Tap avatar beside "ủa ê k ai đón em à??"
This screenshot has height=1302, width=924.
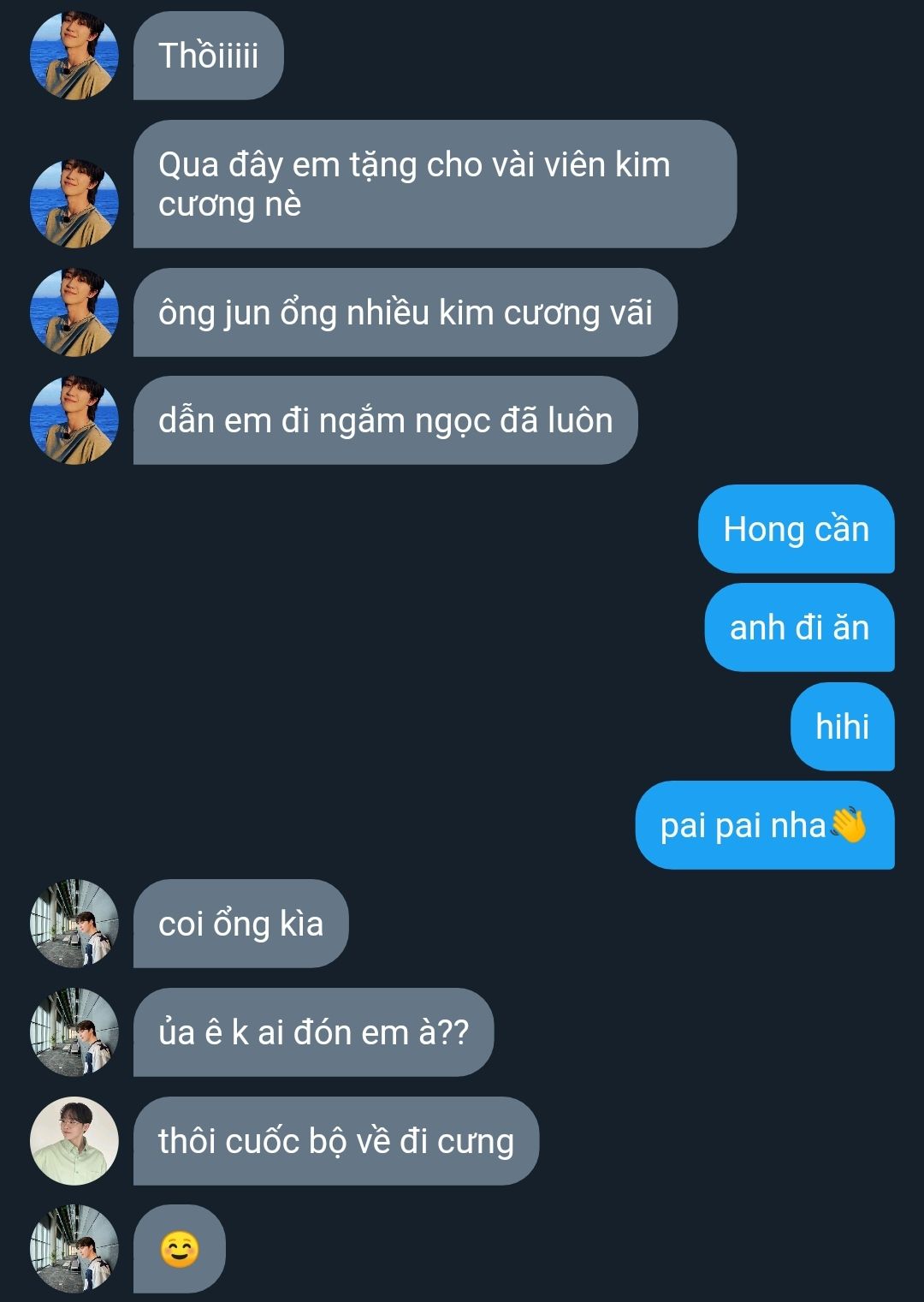pyautogui.click(x=74, y=1031)
